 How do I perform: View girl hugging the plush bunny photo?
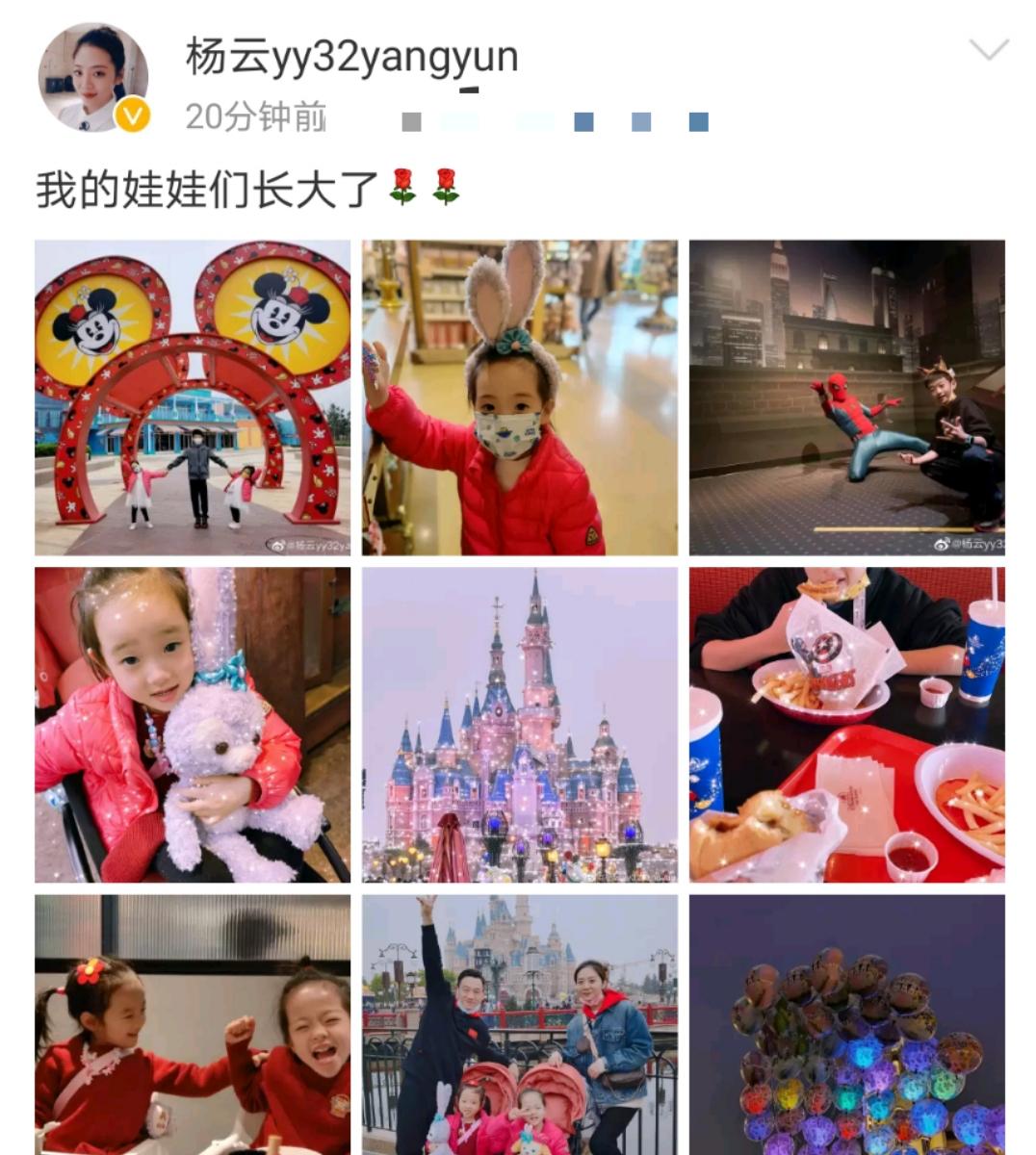pyautogui.click(x=193, y=725)
